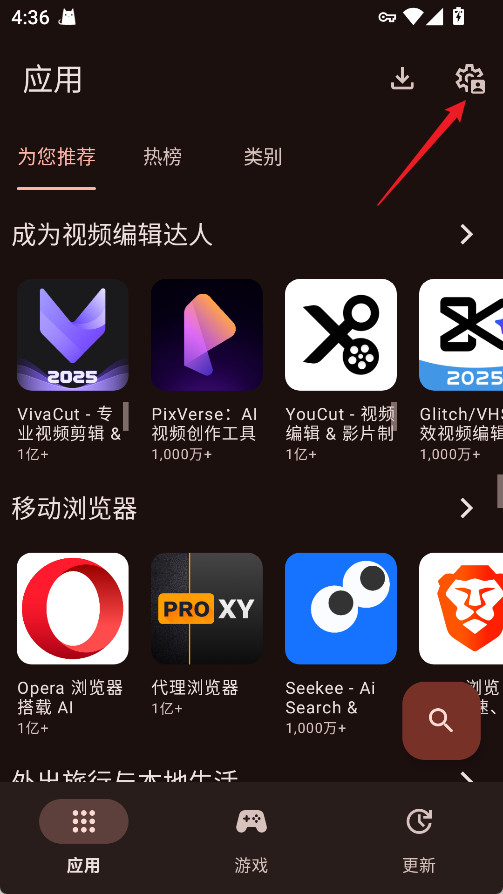503x894 pixels.
Task: Switch to the 更新 bottom tab
Action: pyautogui.click(x=419, y=840)
